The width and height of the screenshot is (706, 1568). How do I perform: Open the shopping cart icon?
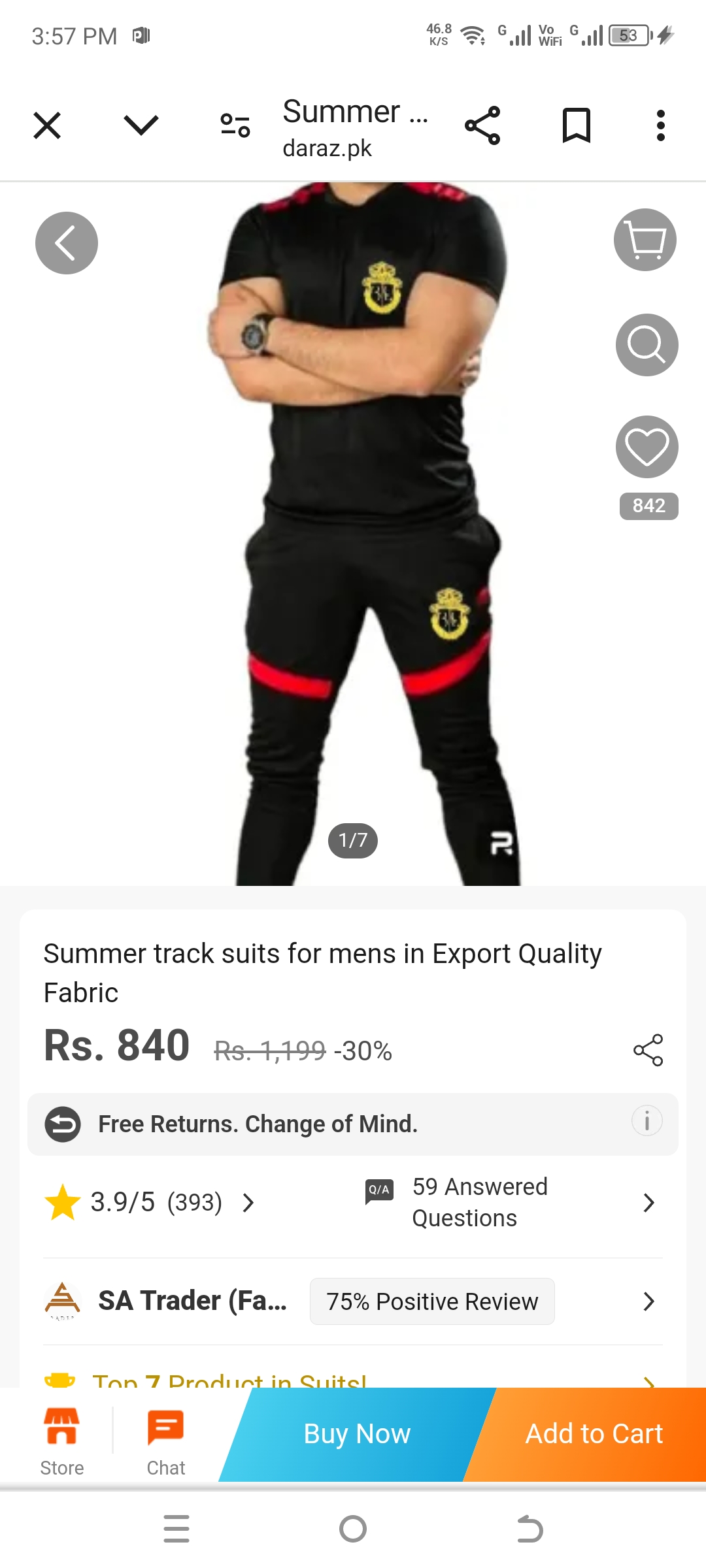click(645, 240)
